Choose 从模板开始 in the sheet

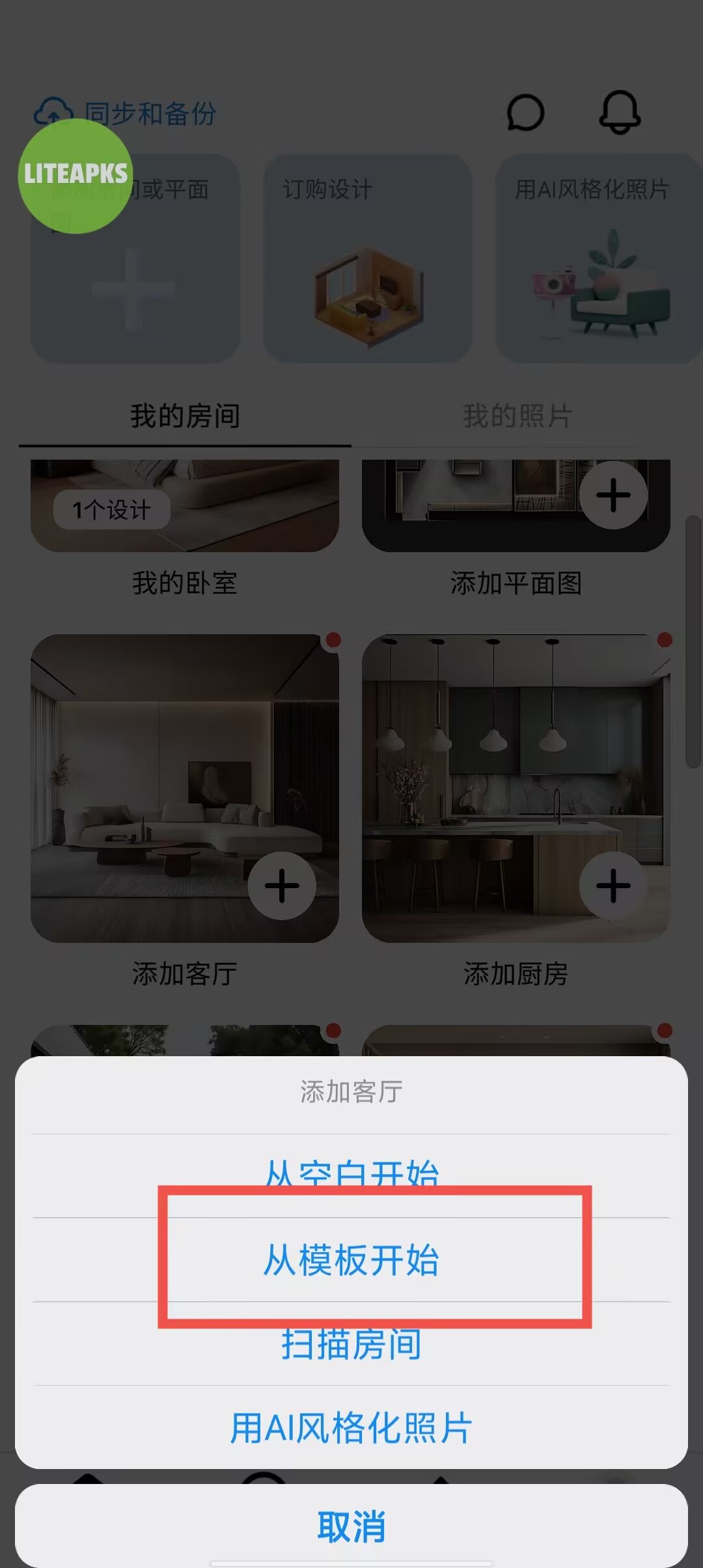click(x=351, y=1260)
